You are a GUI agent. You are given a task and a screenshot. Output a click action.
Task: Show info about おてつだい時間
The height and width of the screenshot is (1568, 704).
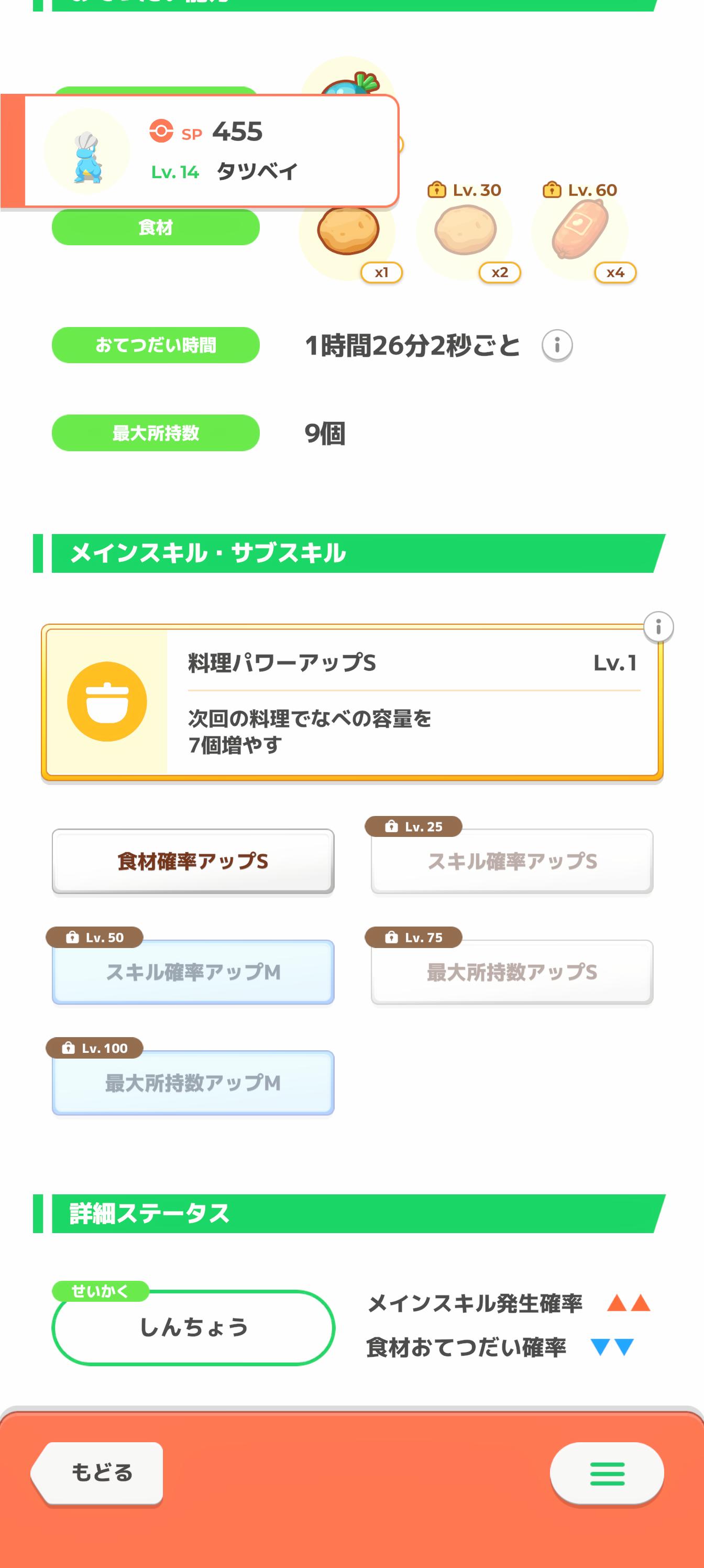[x=557, y=345]
